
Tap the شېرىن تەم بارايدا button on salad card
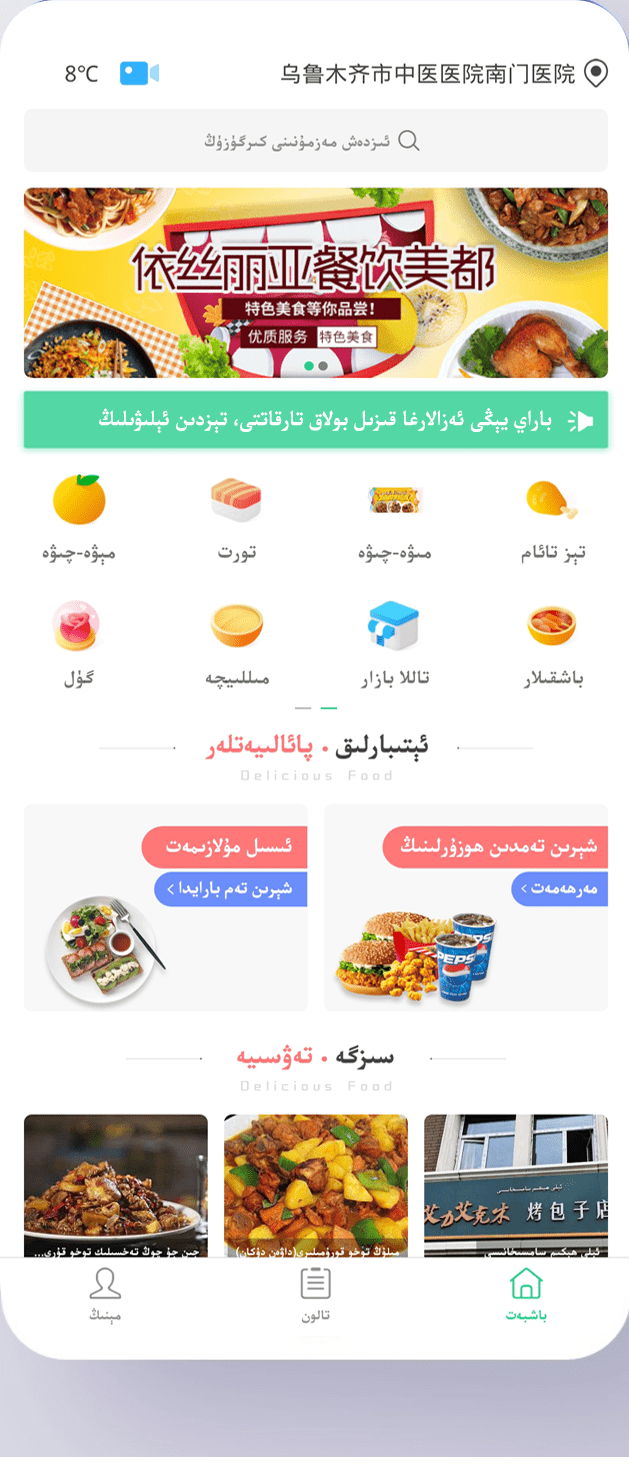(230, 889)
